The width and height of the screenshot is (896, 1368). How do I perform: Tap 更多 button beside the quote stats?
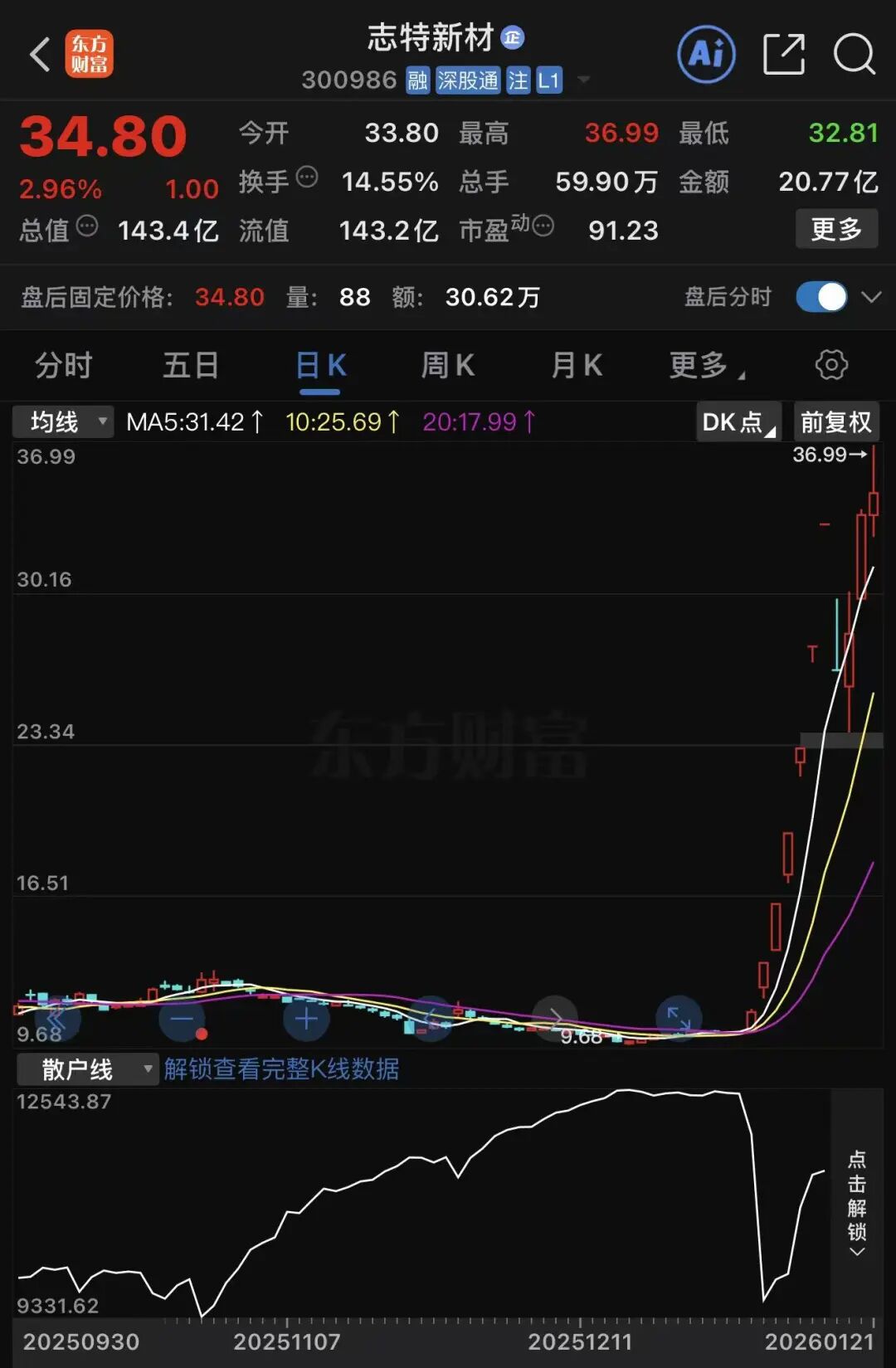coord(836,229)
